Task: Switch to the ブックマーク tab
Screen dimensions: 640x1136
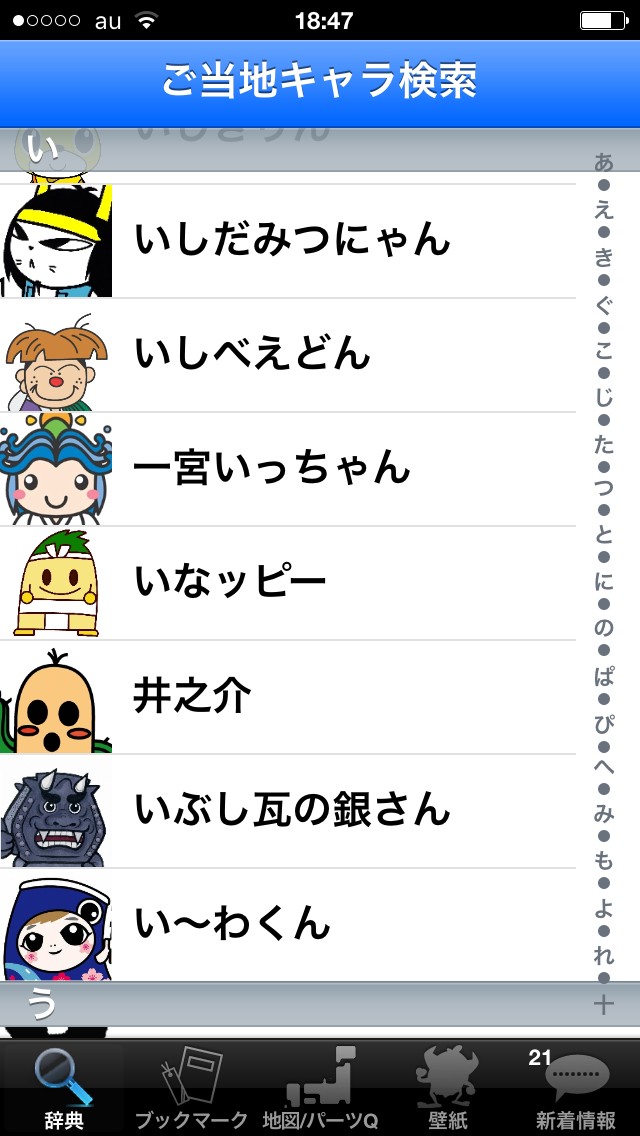Action: [191, 1089]
